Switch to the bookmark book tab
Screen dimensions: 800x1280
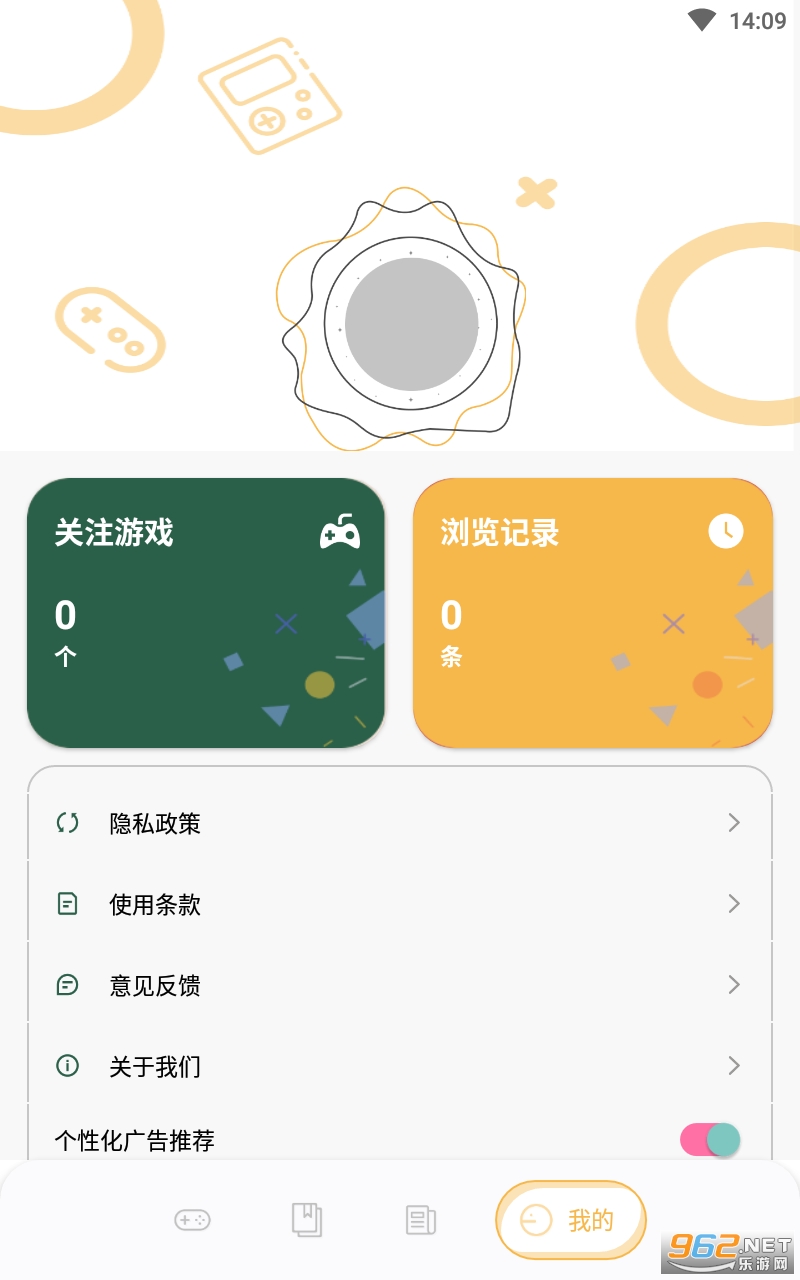tap(307, 1220)
